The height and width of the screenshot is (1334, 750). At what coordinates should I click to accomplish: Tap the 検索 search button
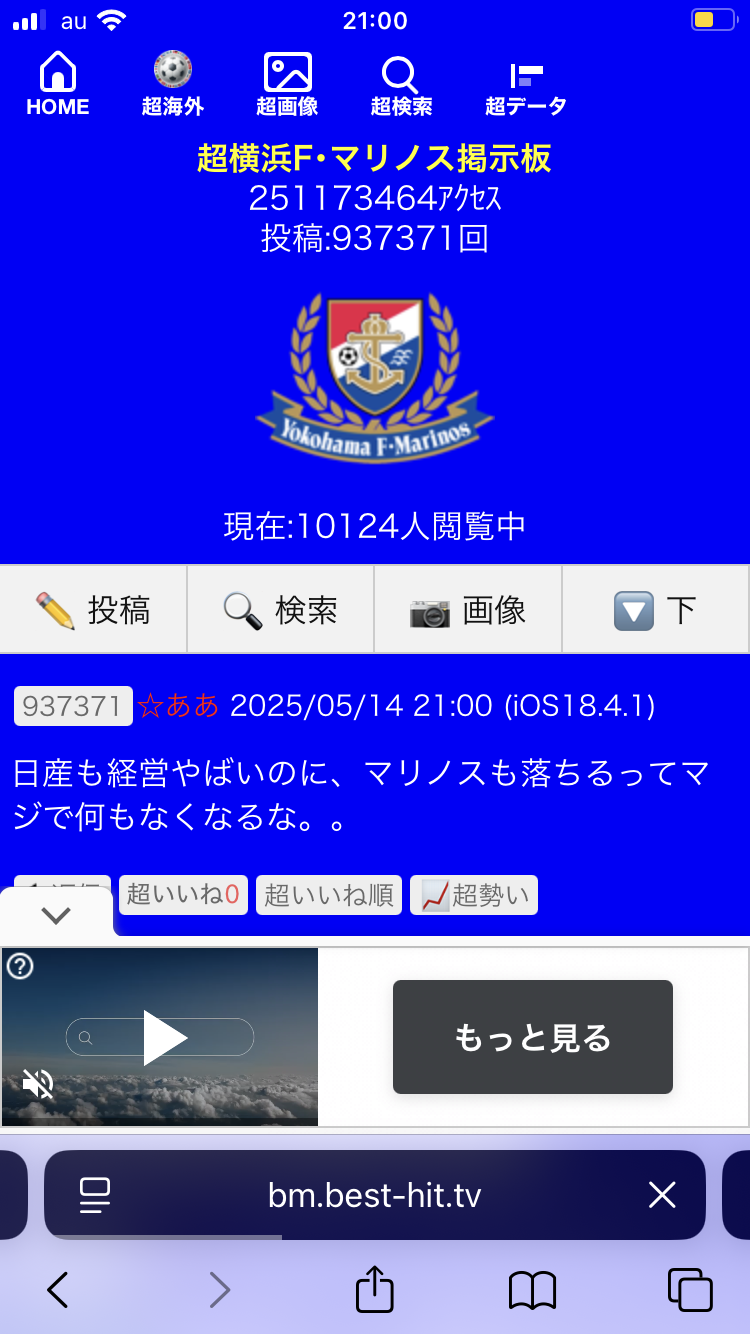coord(281,610)
